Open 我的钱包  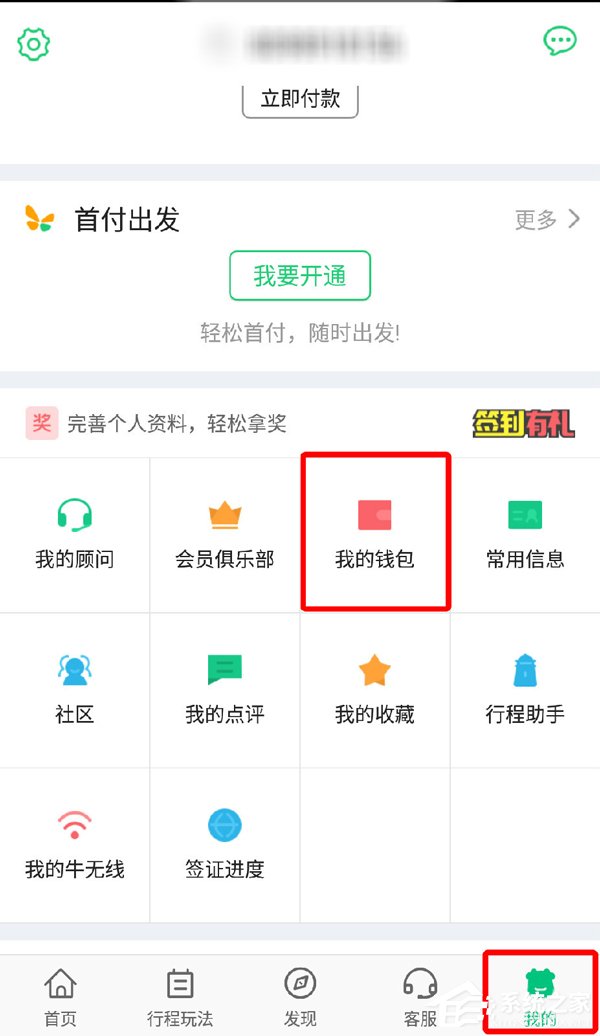(375, 535)
